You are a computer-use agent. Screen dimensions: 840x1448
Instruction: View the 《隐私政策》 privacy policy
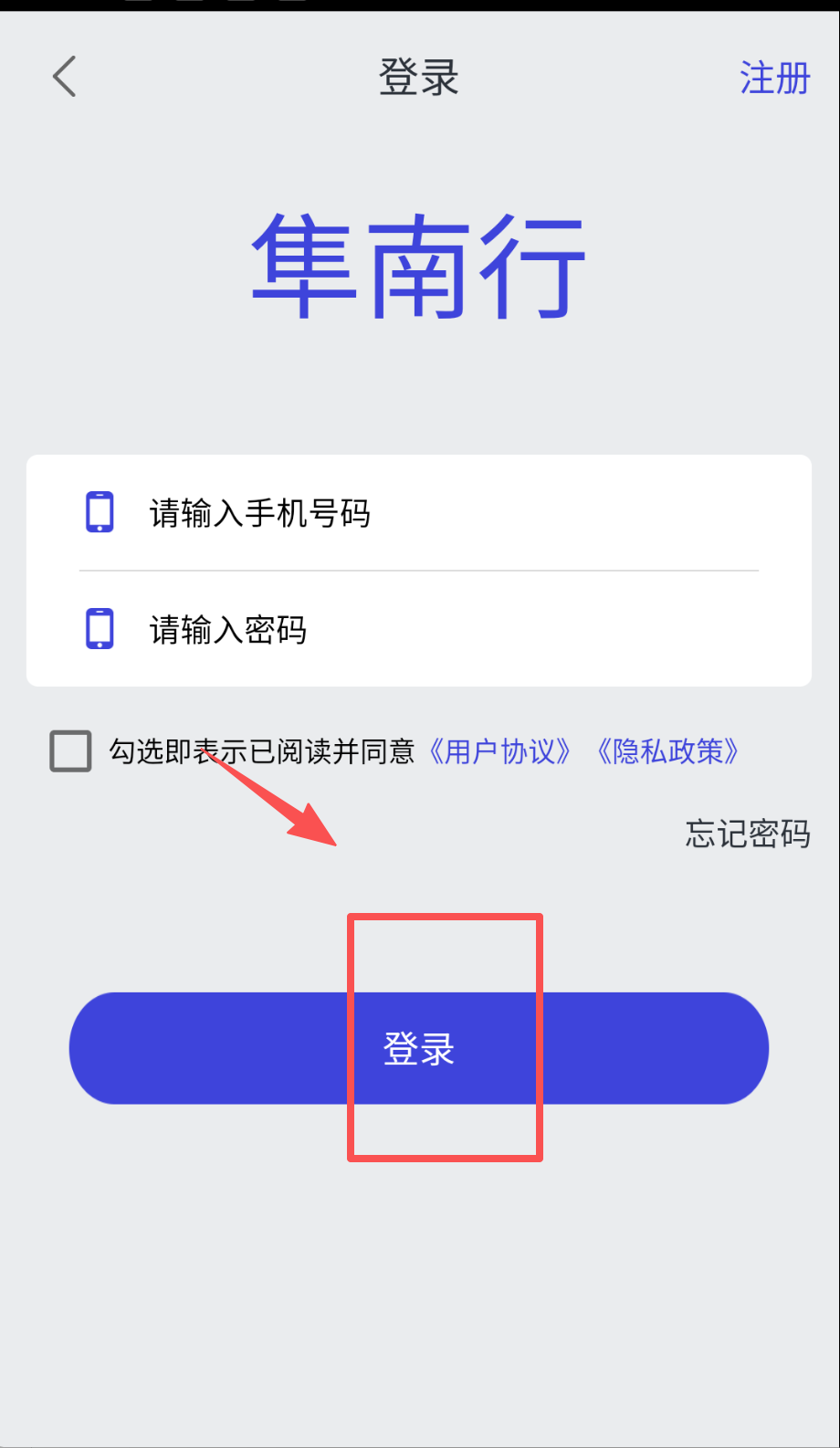pyautogui.click(x=667, y=752)
